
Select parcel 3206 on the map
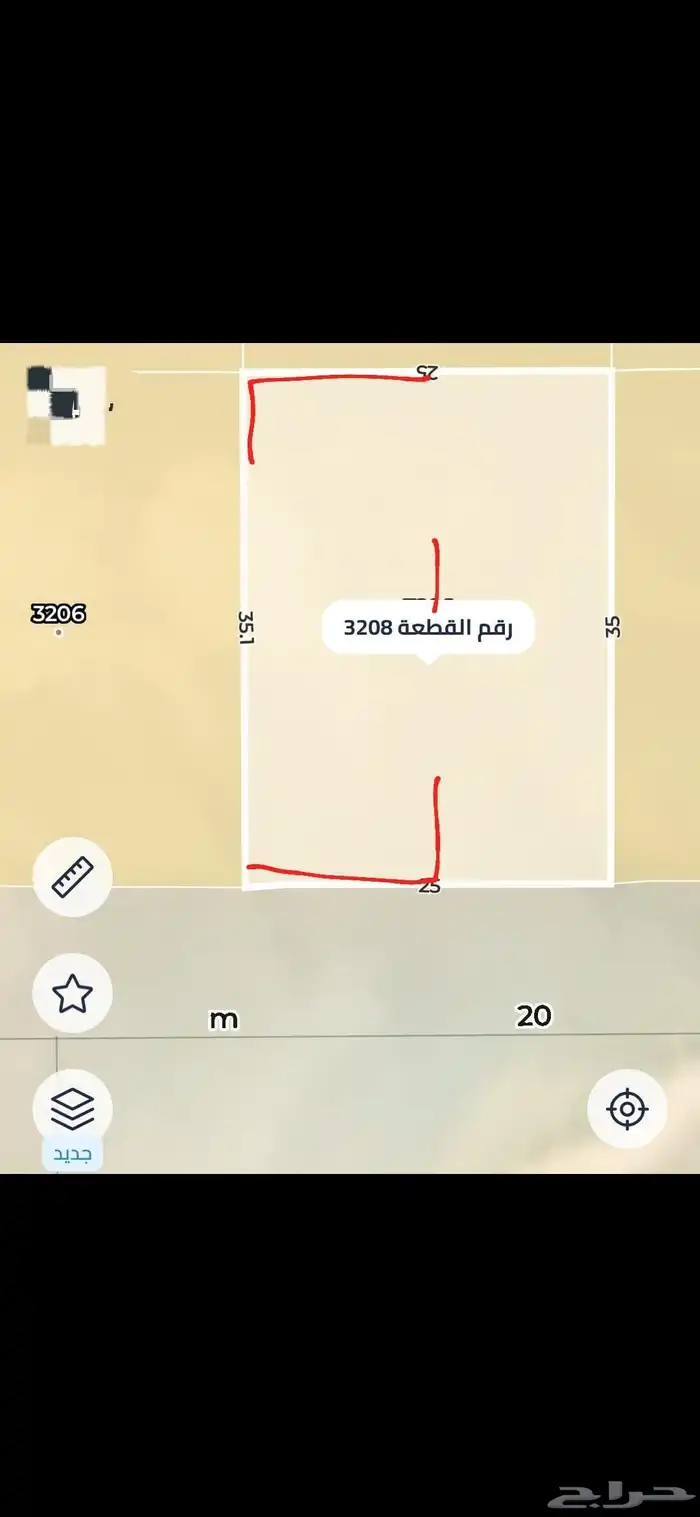pyautogui.click(x=59, y=614)
